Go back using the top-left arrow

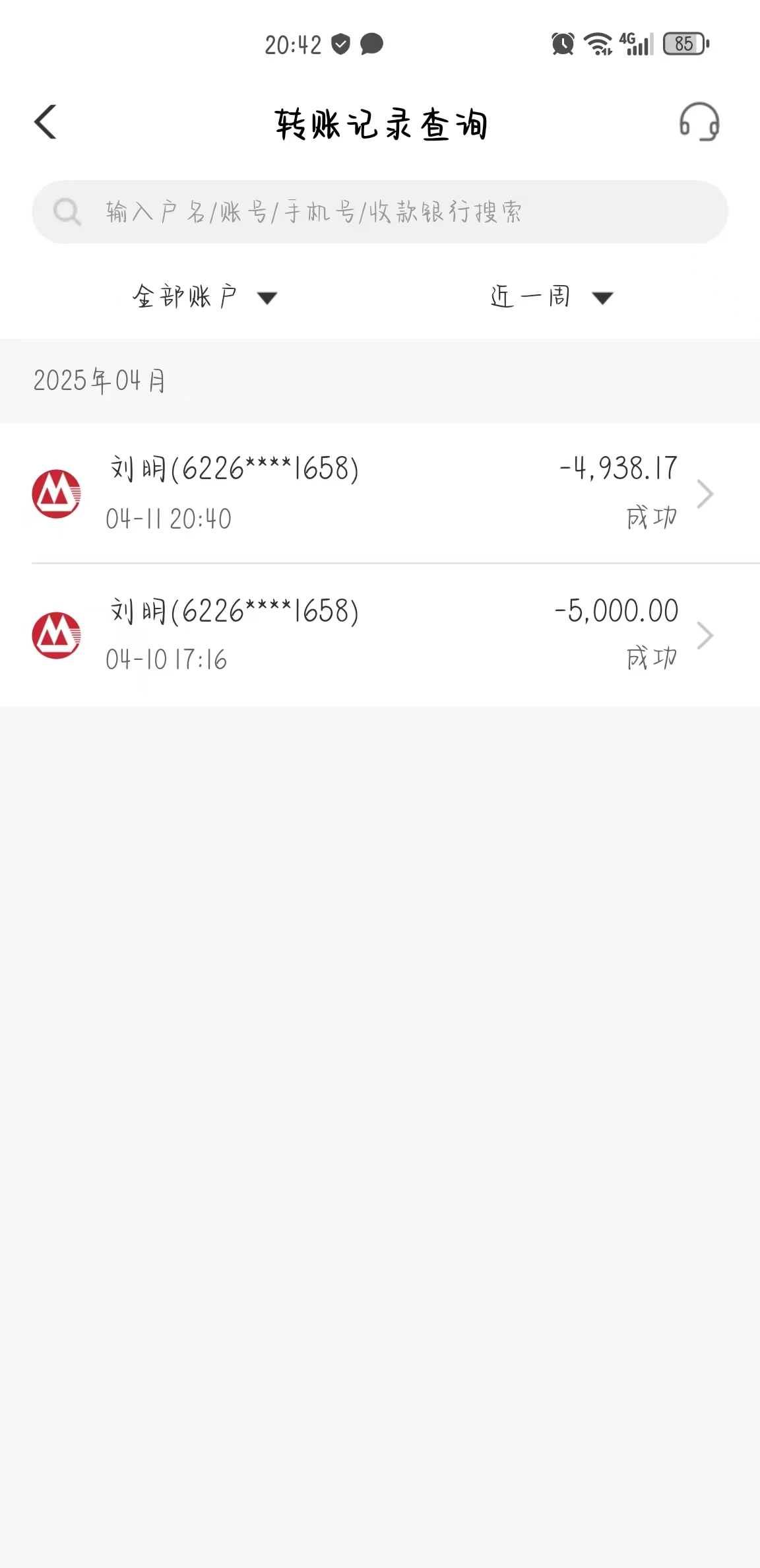click(46, 122)
